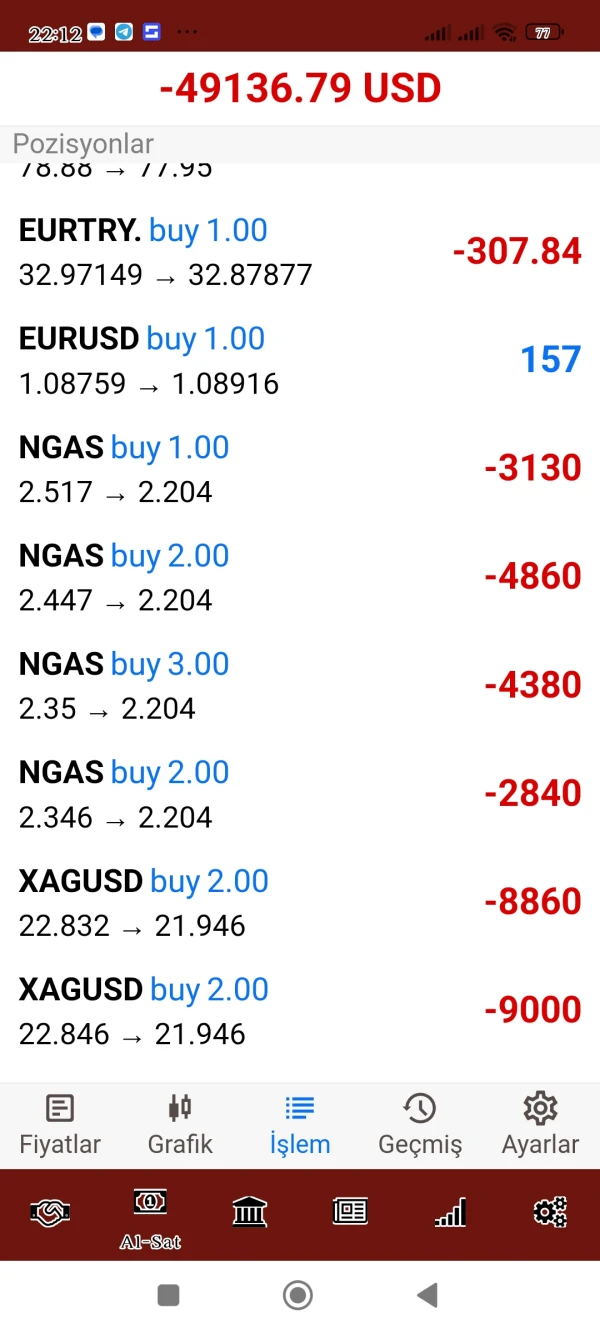Open the Ayarlar settings tab
Screen dimensions: 600x1333
540,1125
